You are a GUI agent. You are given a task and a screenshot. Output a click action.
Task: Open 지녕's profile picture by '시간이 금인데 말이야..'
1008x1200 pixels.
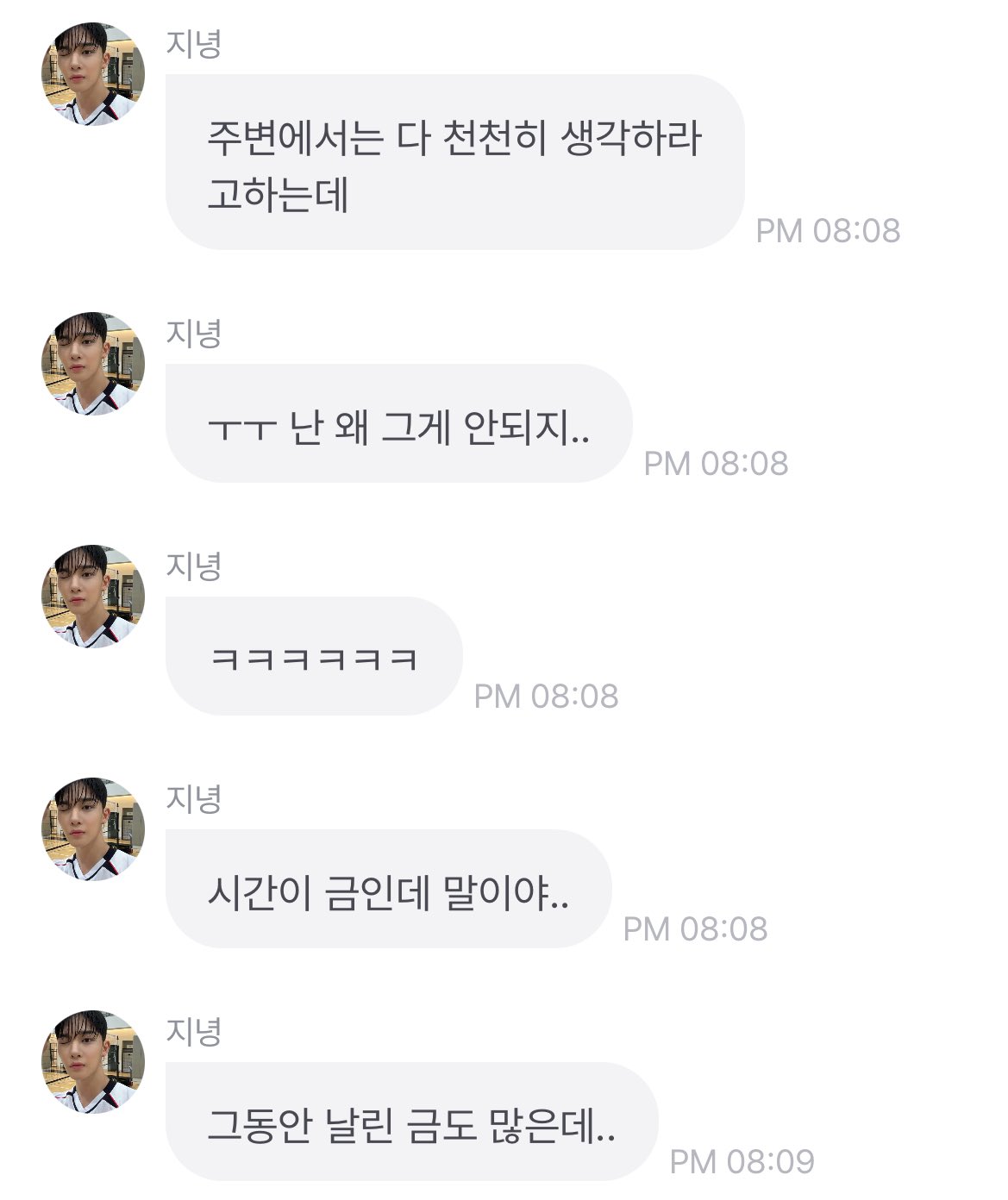pos(93,829)
